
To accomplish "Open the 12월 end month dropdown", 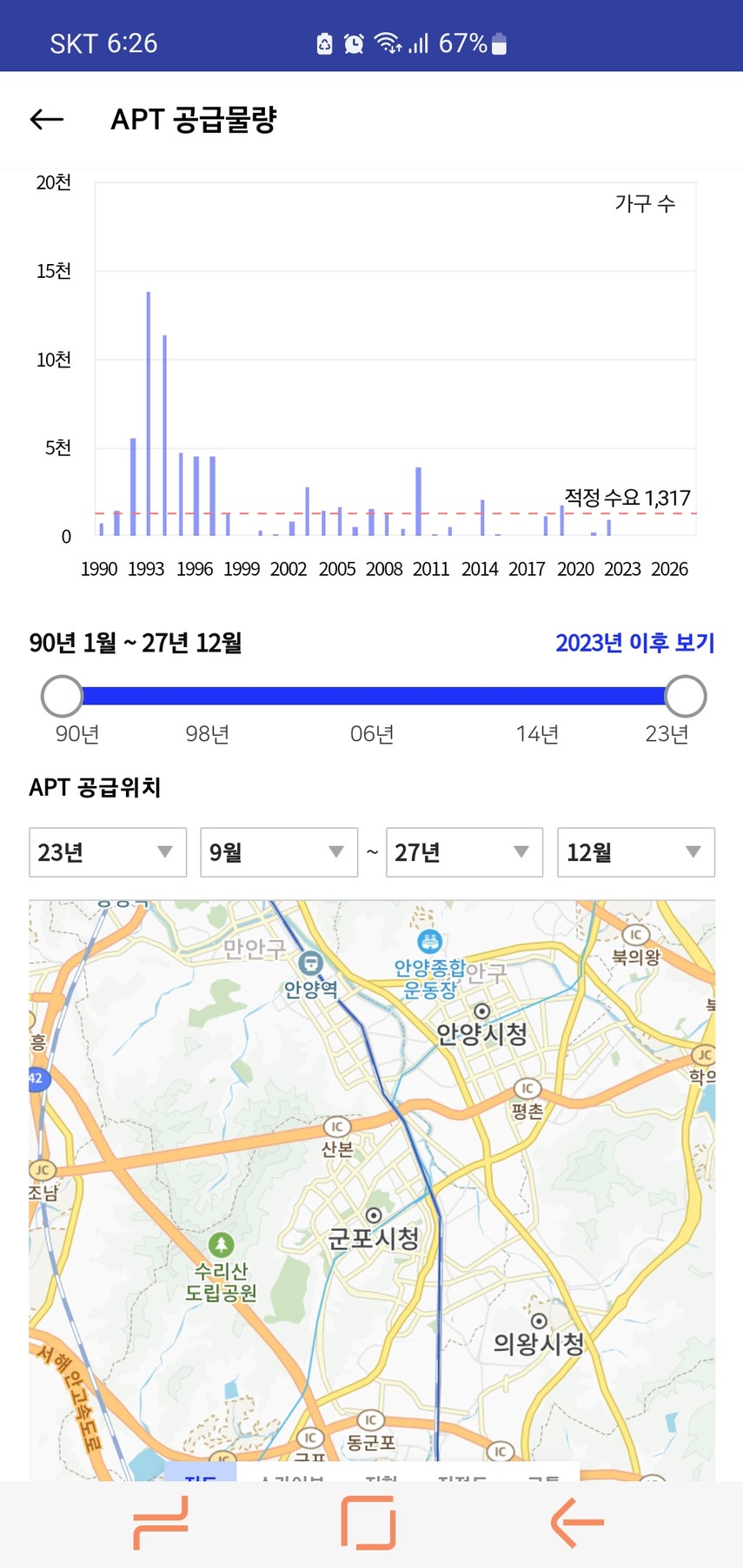I will 635,852.
